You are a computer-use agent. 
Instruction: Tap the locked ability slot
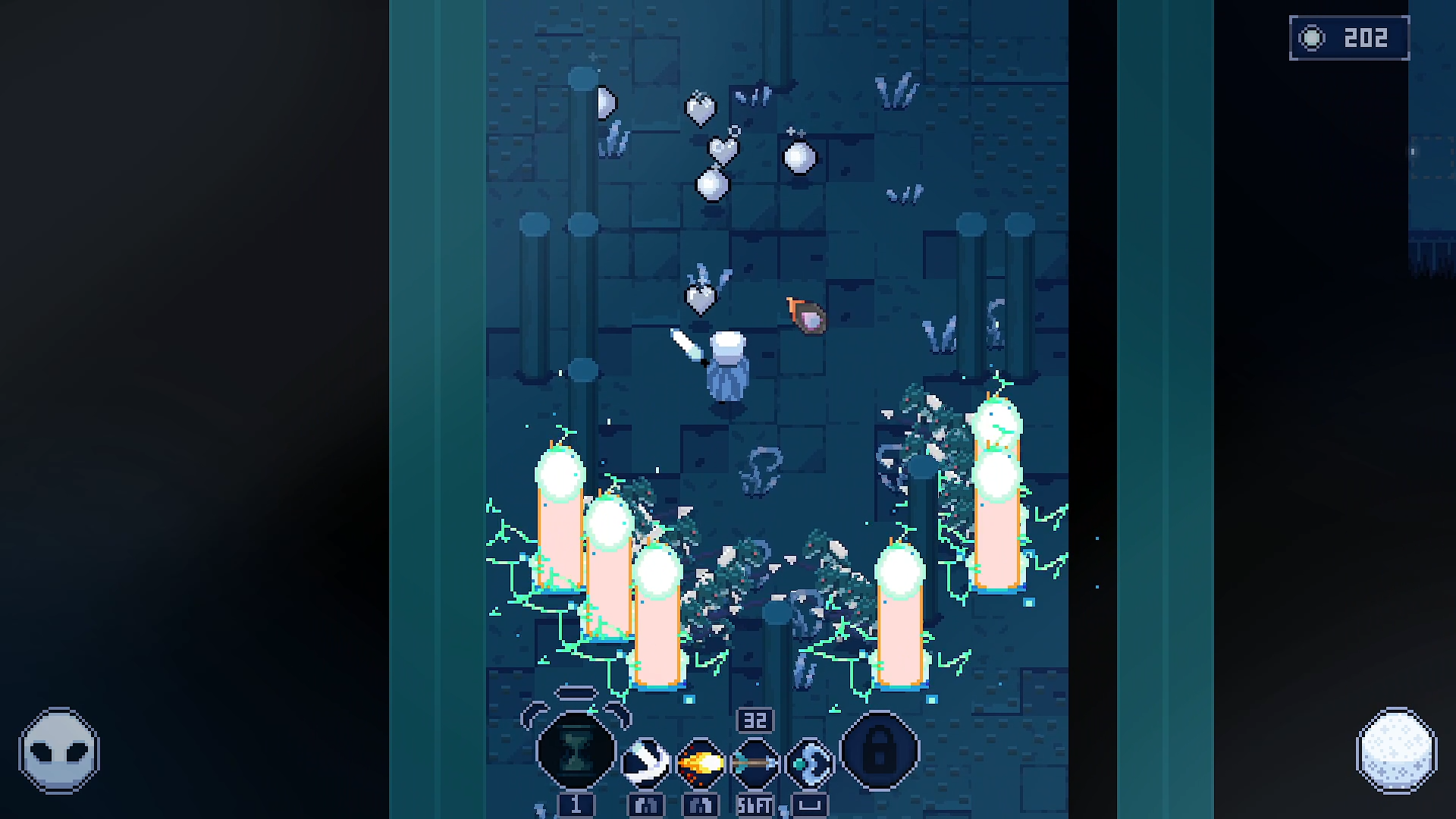coord(880,751)
